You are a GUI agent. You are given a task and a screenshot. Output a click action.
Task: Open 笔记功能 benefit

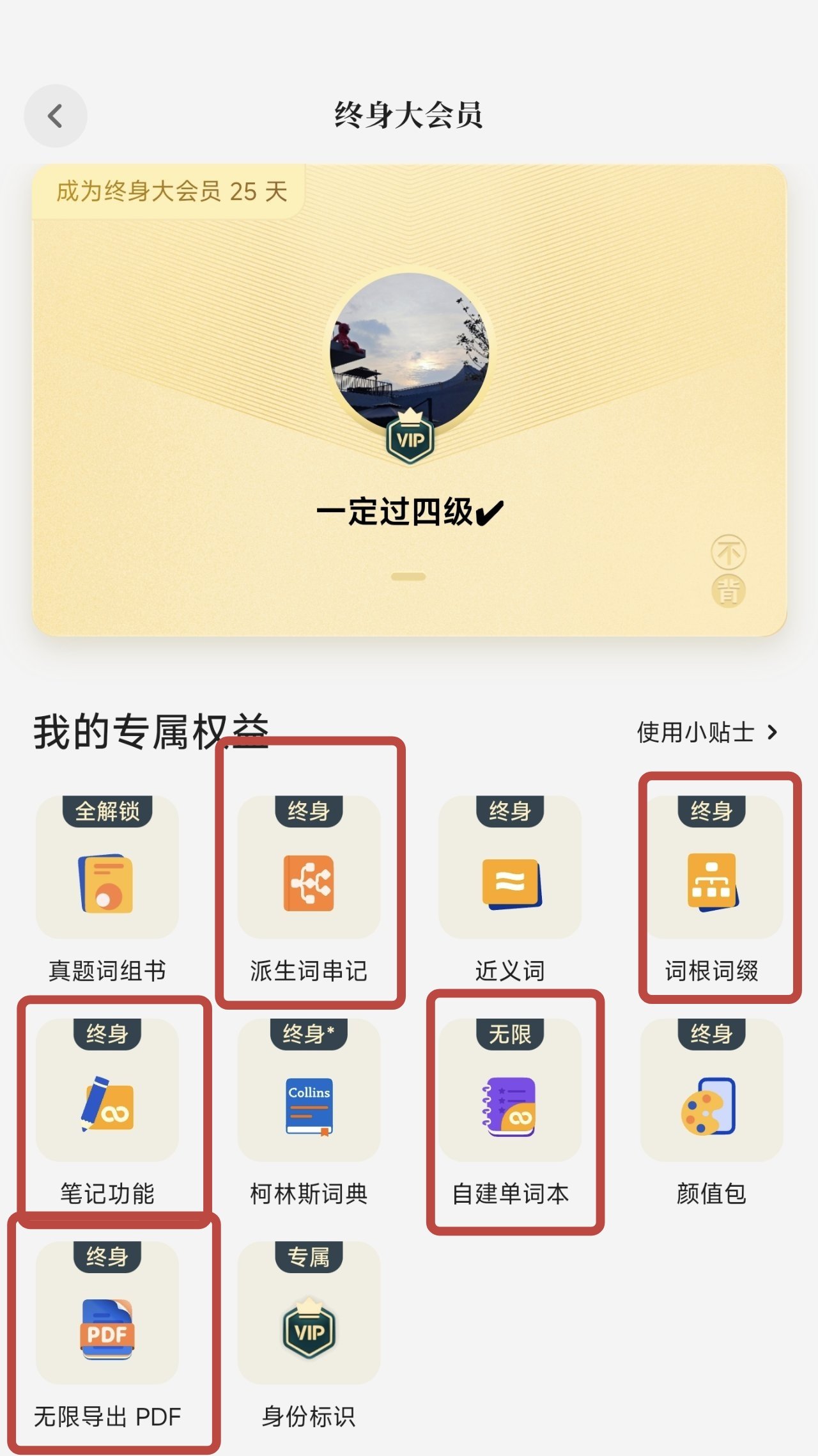click(107, 1106)
